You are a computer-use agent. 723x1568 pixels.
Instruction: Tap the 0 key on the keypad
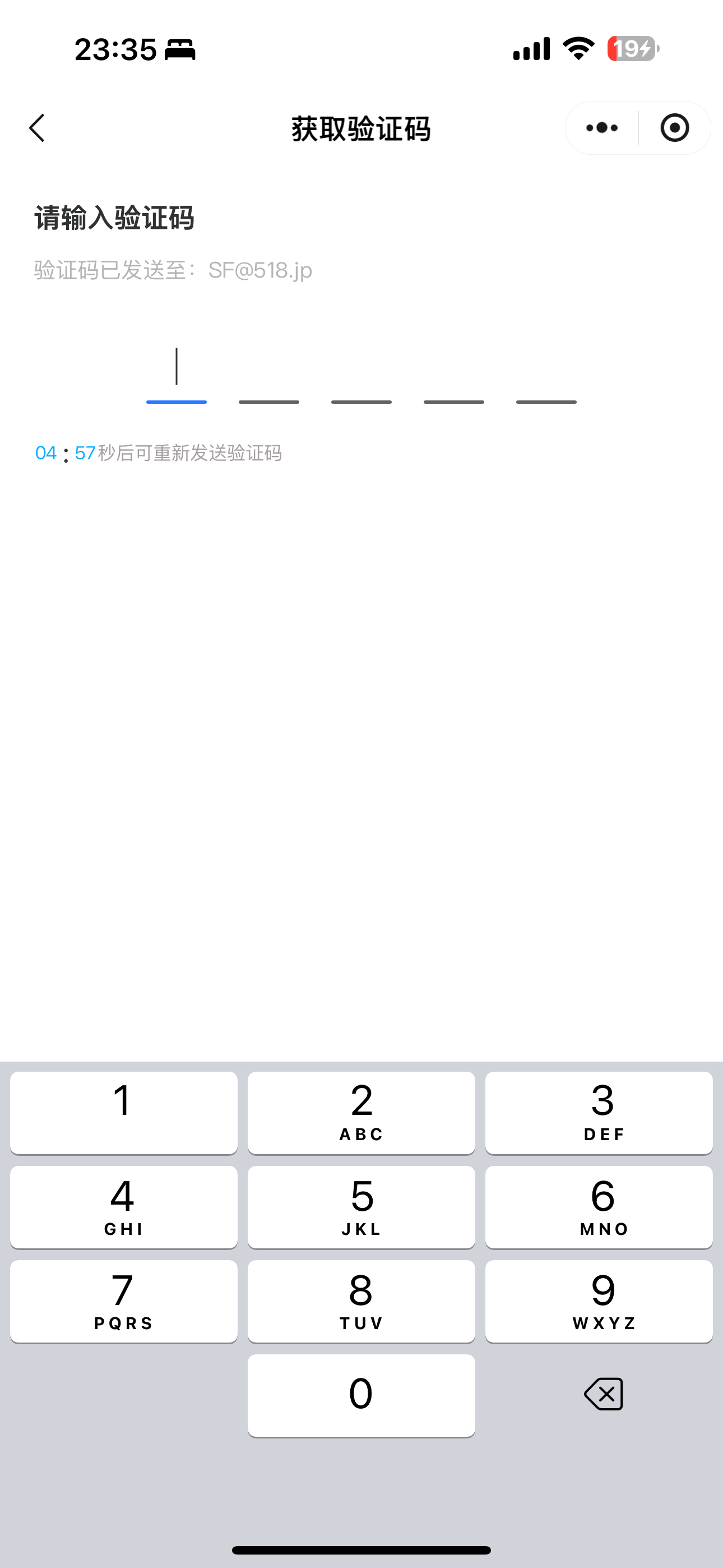361,1395
